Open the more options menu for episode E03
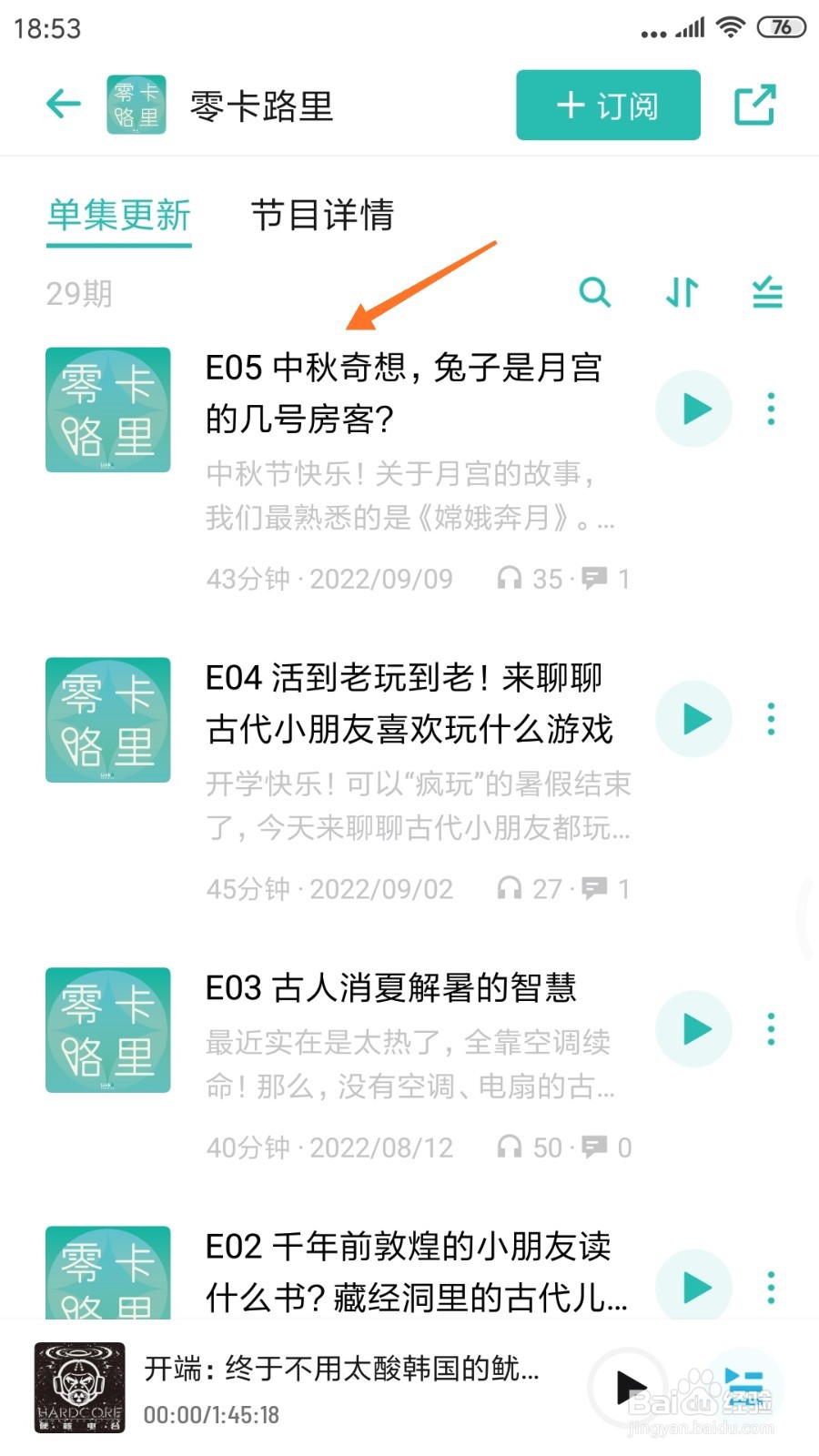 pyautogui.click(x=771, y=1029)
